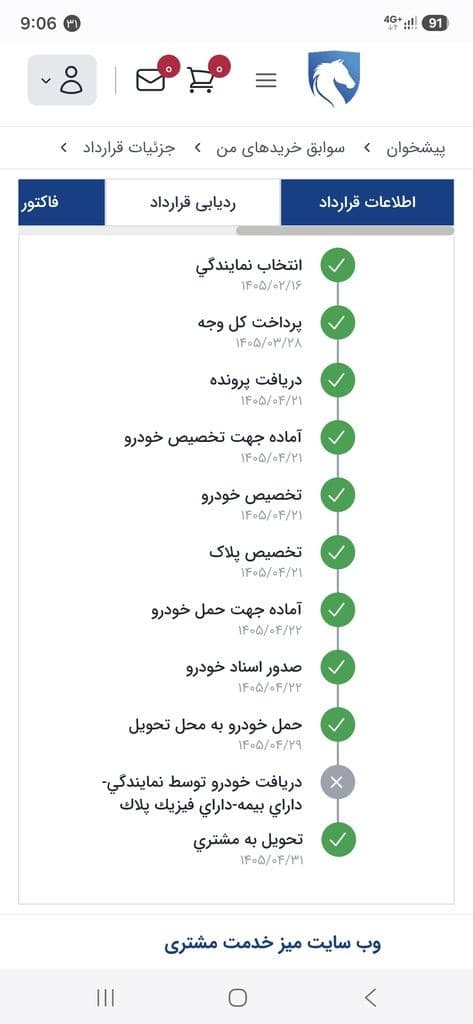Open the hamburger menu
The height and width of the screenshot is (1024, 473).
266,80
